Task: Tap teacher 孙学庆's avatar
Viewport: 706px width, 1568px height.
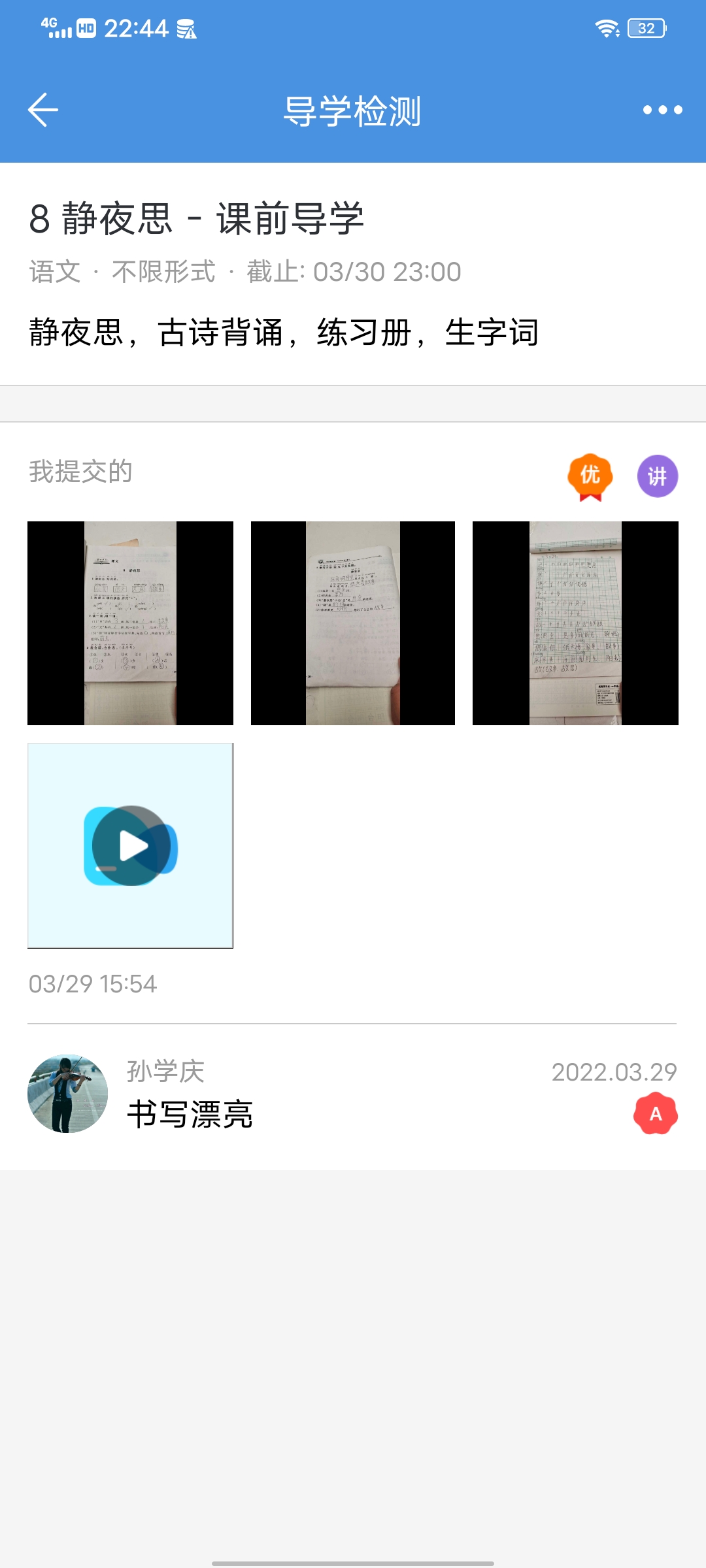Action: 67,1092
